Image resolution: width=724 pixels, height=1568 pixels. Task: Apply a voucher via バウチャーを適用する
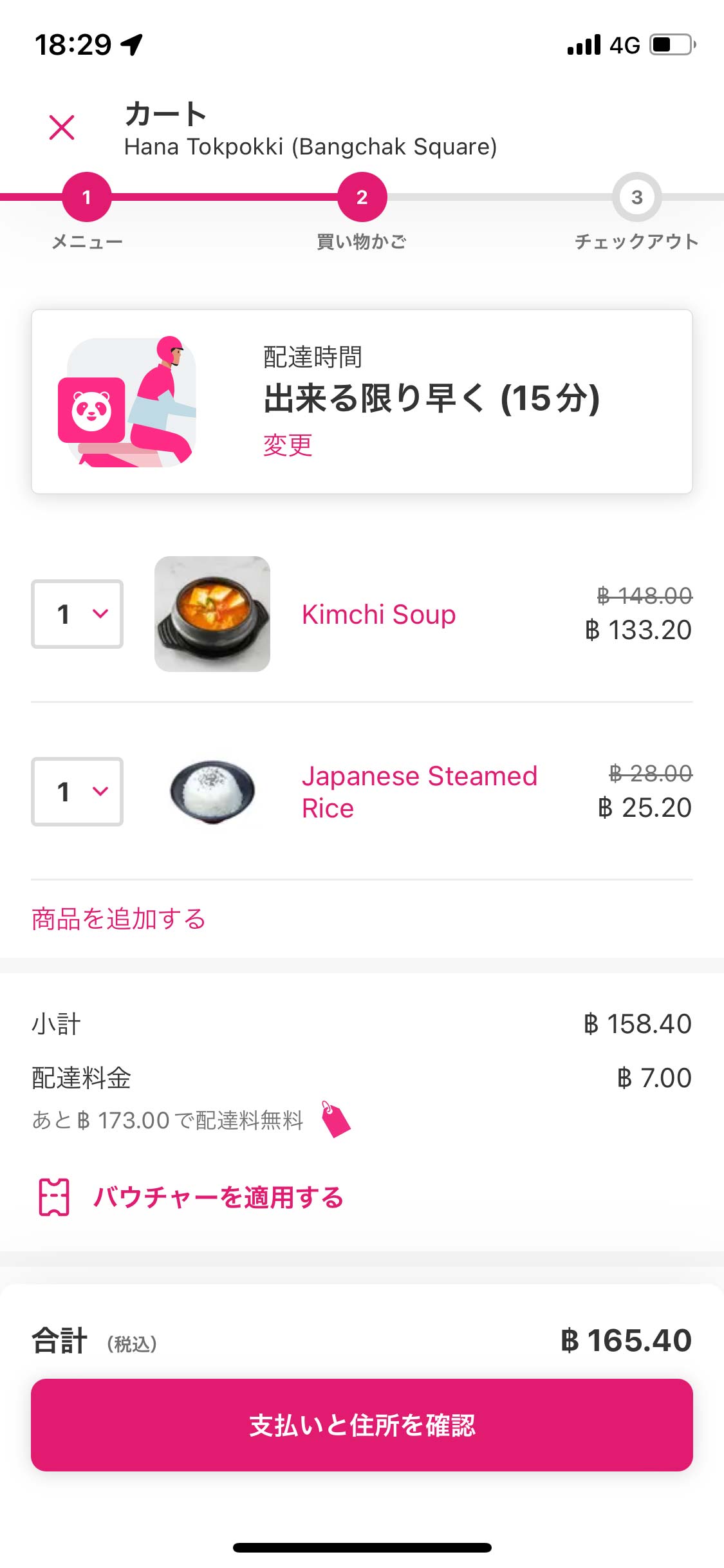coord(218,1197)
